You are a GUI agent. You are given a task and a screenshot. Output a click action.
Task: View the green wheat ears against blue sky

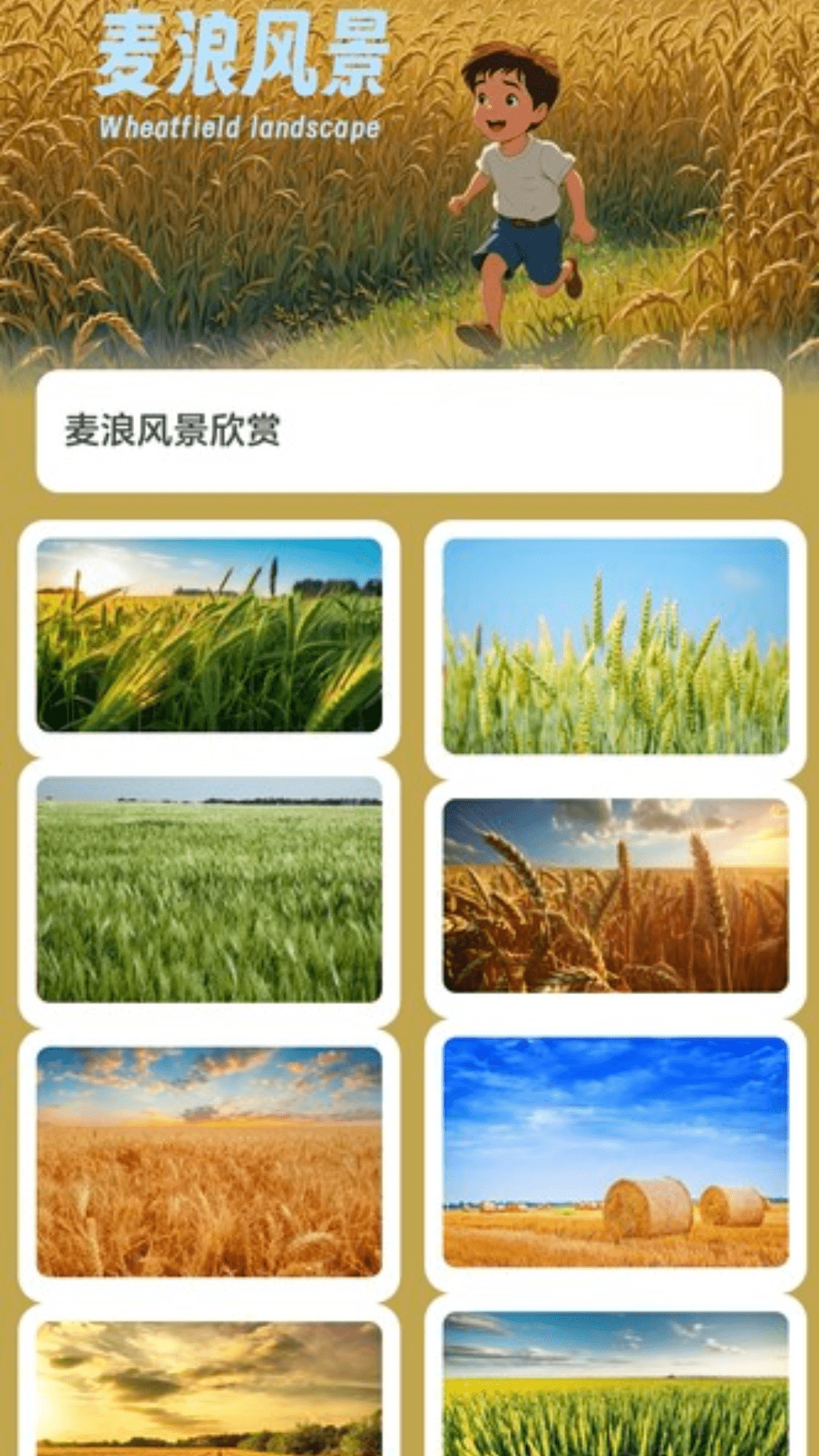[x=616, y=646]
